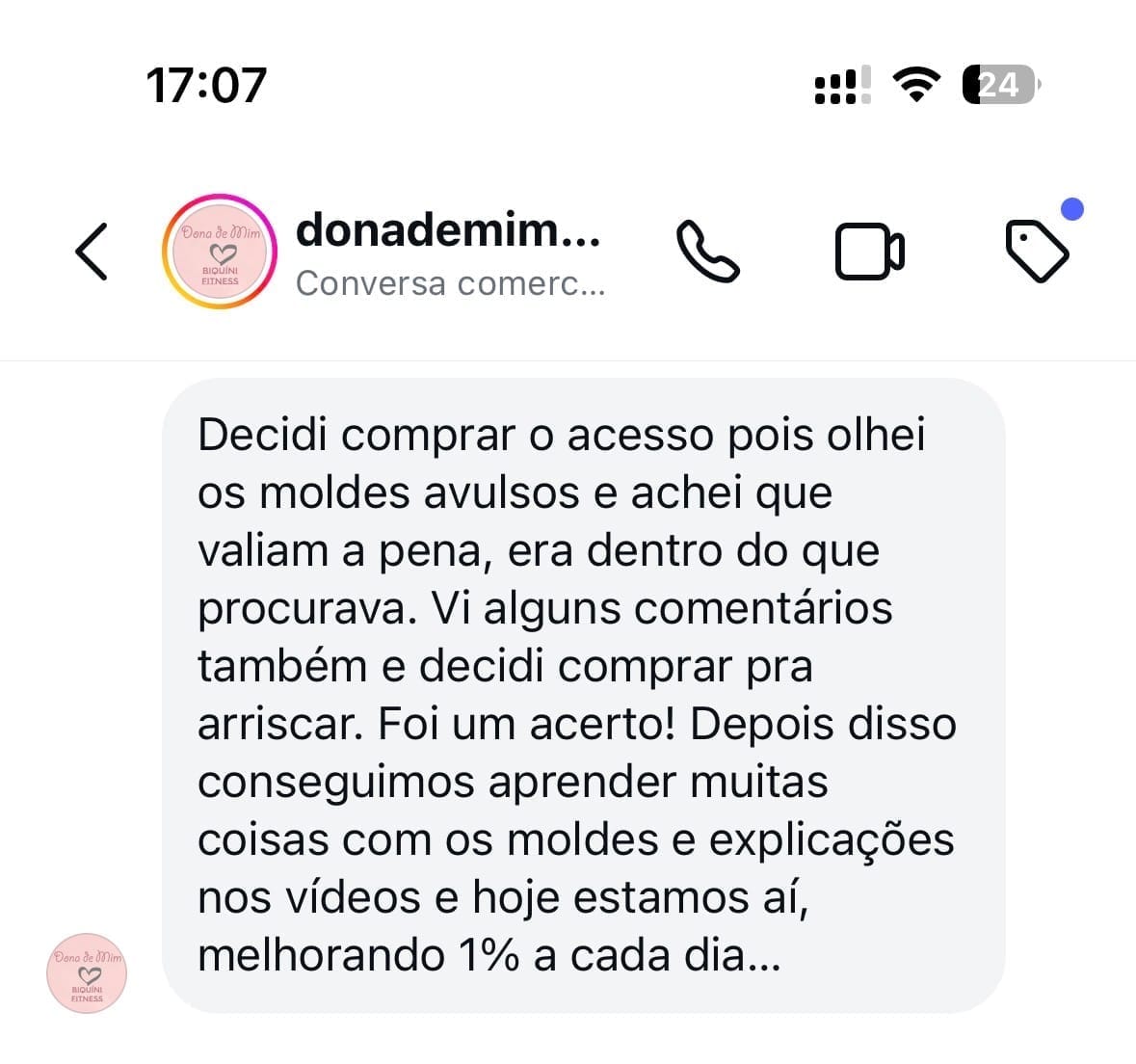Start a video call with donademim

869,252
